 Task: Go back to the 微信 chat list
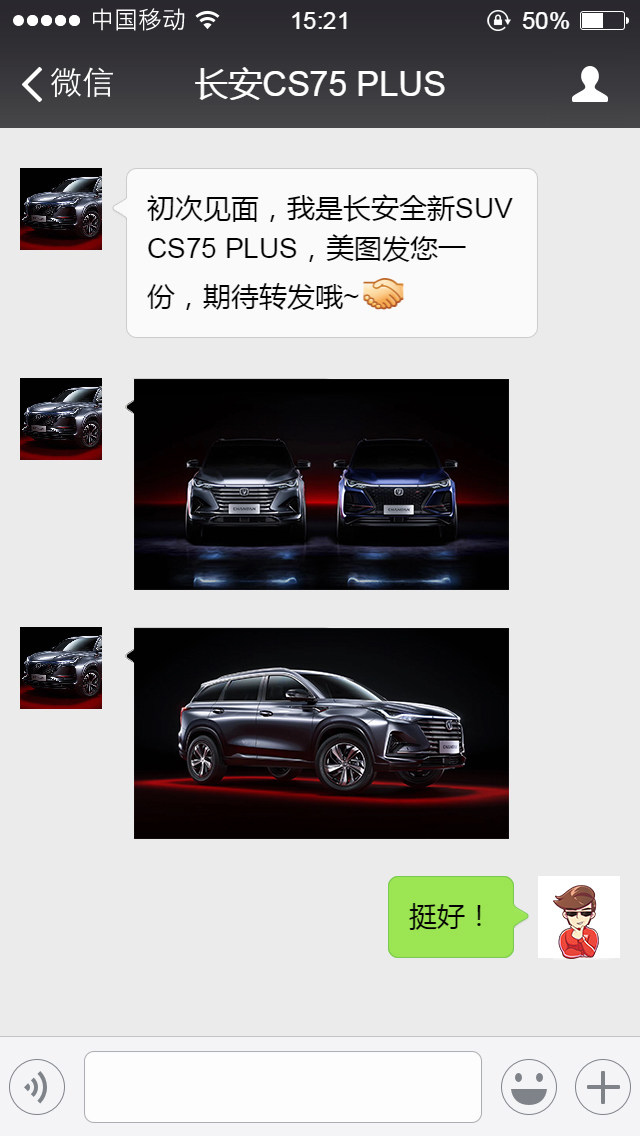click(66, 84)
